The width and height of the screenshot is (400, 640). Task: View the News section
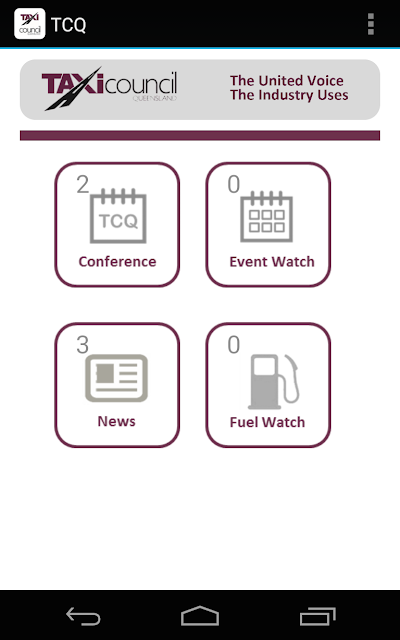(117, 385)
